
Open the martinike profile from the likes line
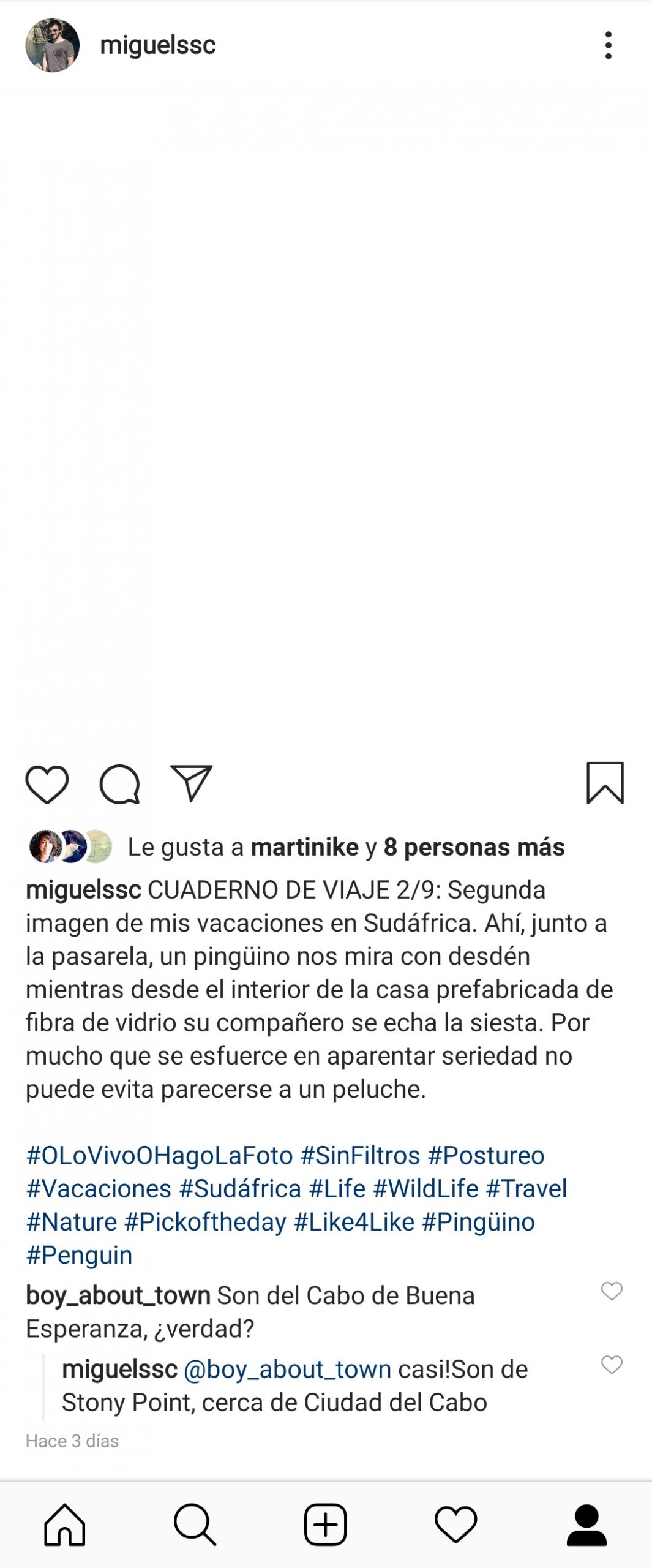304,847
